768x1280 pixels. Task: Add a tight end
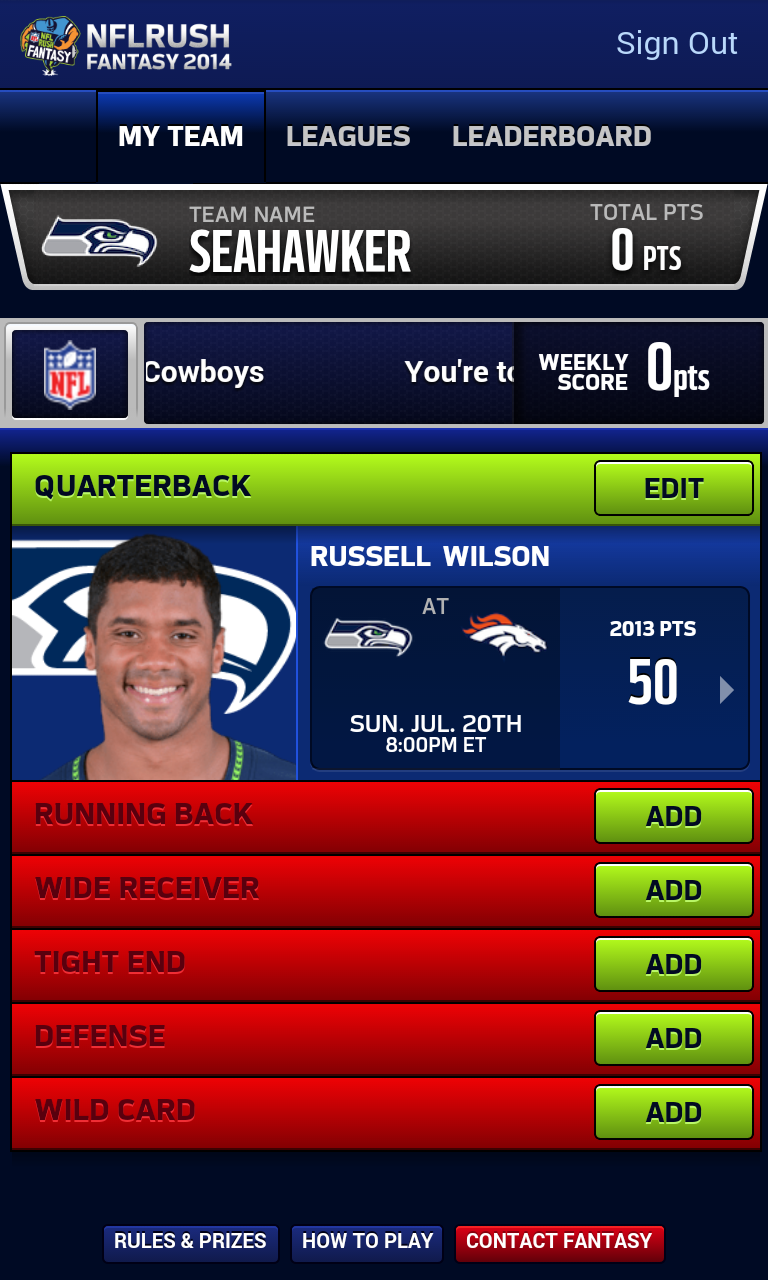(x=673, y=964)
